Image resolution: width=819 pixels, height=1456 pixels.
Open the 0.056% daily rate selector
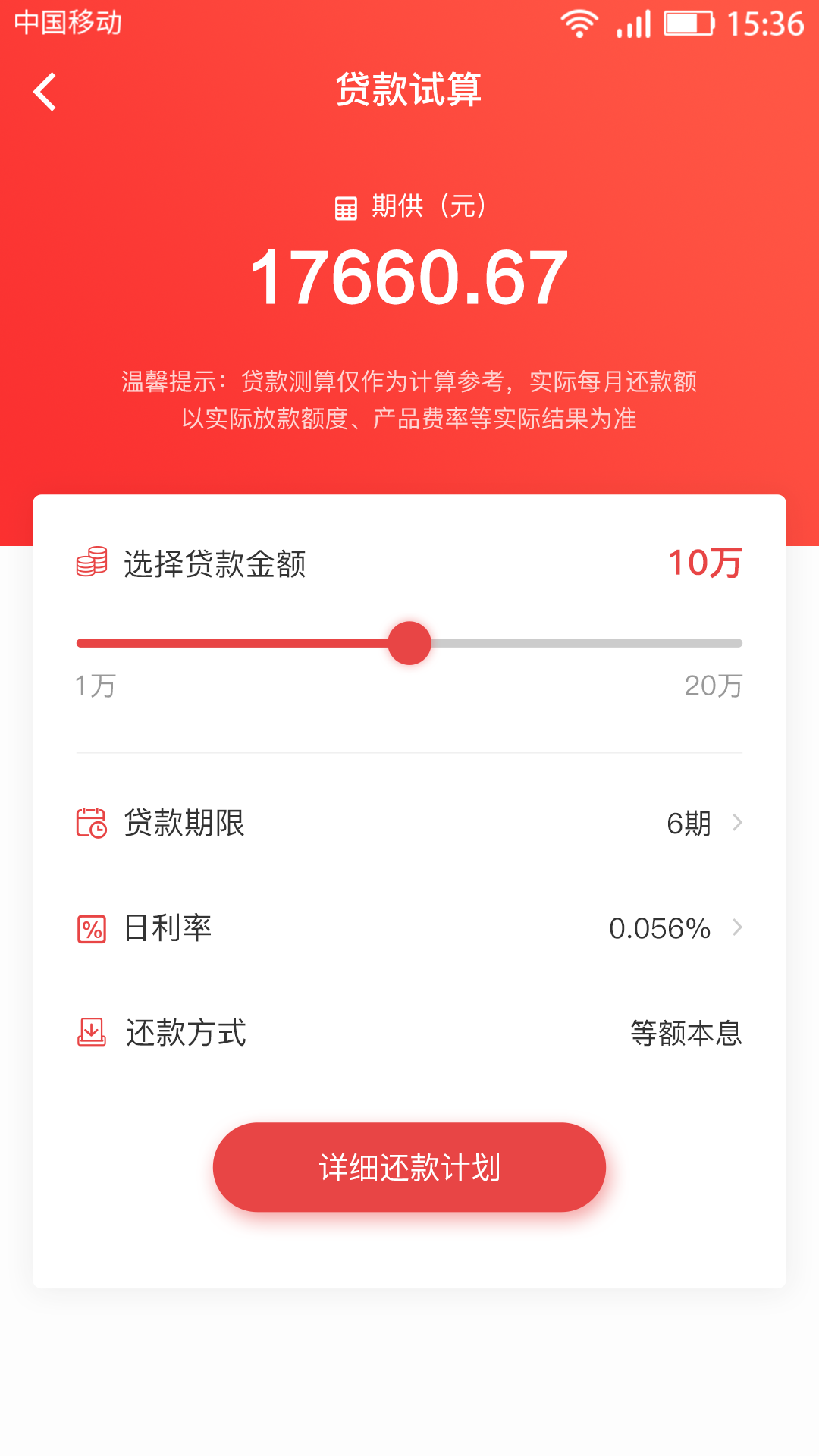tap(659, 928)
